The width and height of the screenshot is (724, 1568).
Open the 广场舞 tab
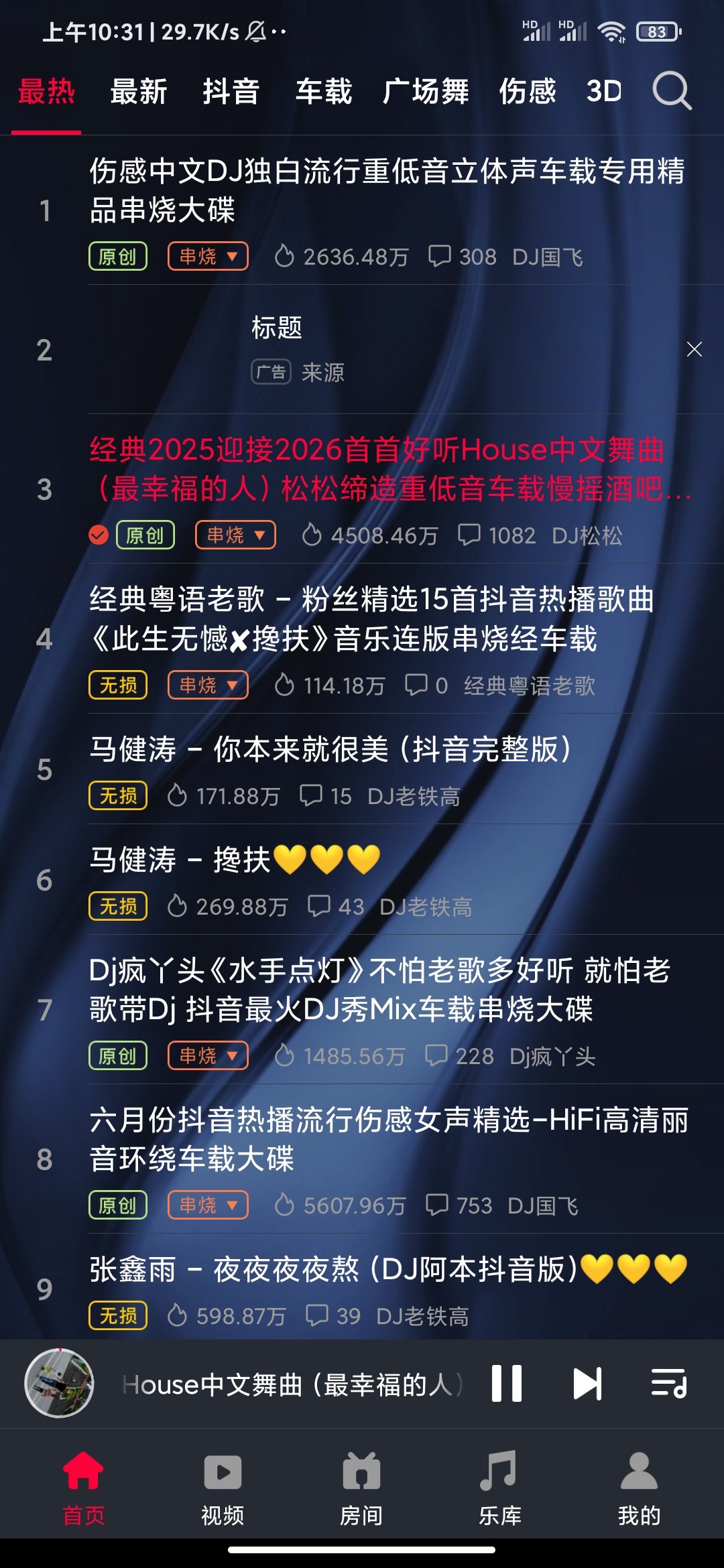tap(426, 91)
